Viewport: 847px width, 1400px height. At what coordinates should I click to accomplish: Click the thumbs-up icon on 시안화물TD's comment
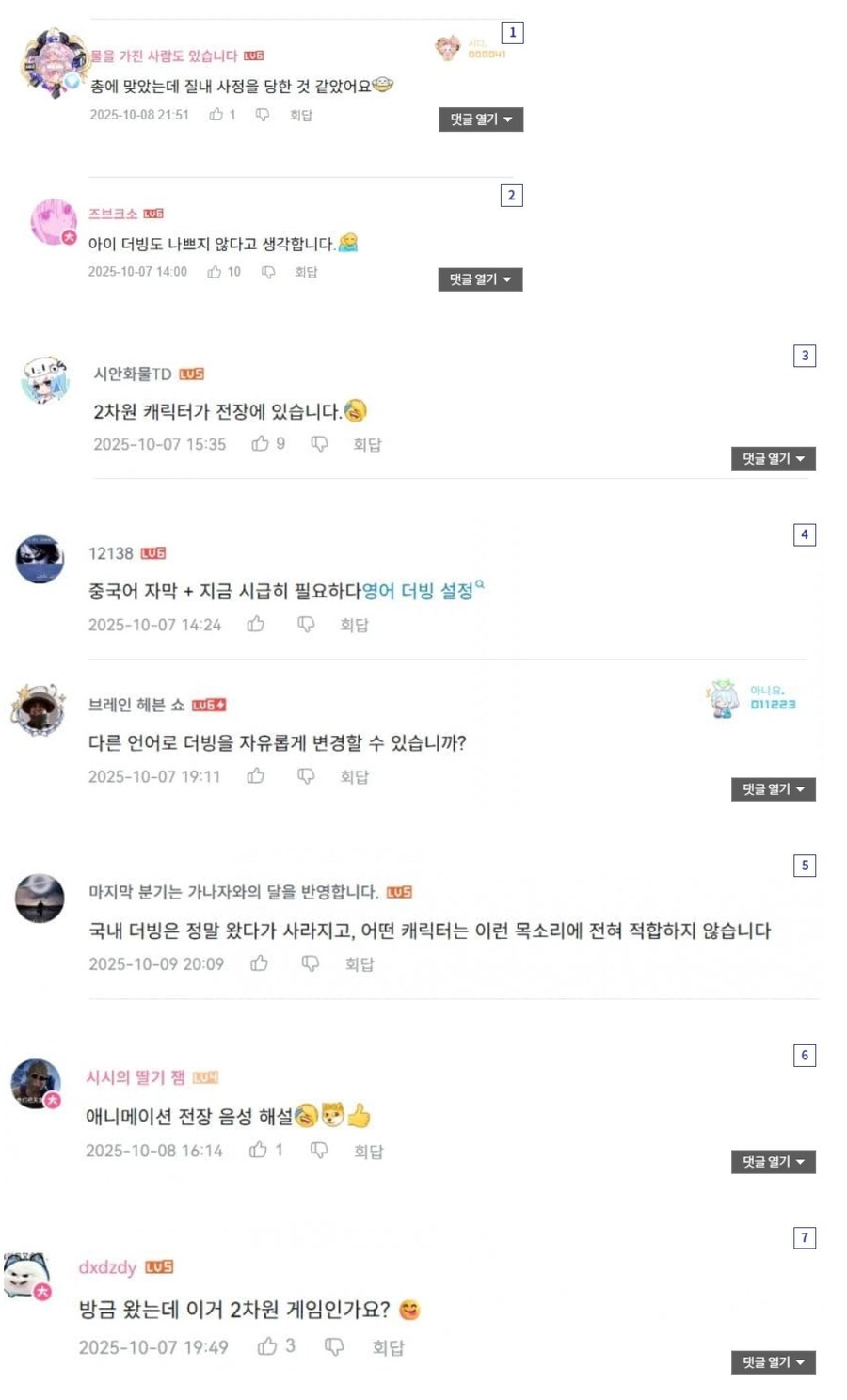pos(262,443)
